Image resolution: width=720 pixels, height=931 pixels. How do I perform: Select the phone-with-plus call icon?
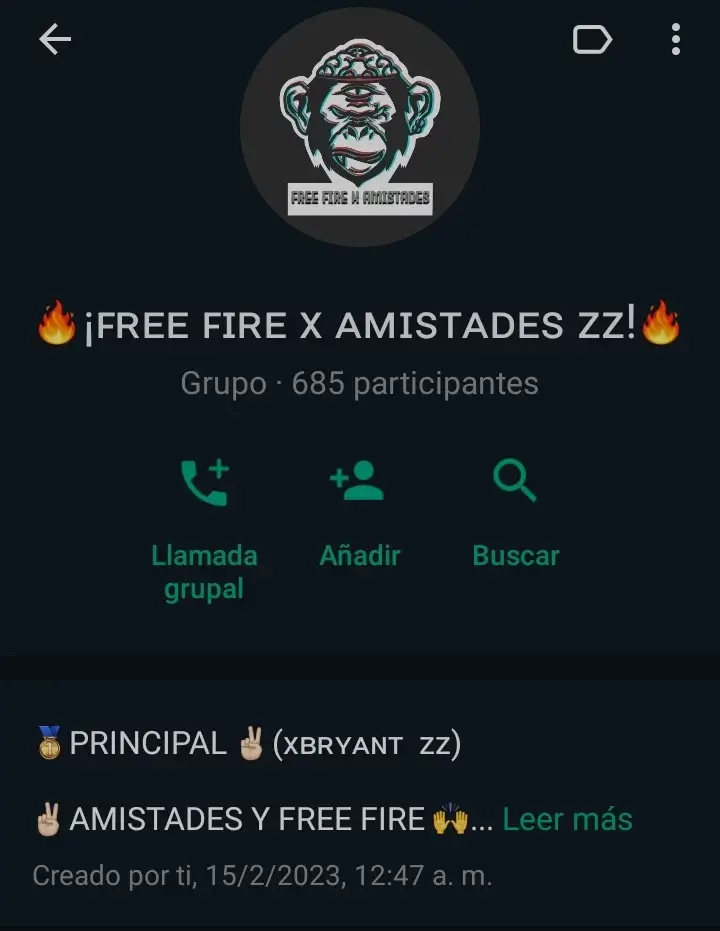click(204, 481)
